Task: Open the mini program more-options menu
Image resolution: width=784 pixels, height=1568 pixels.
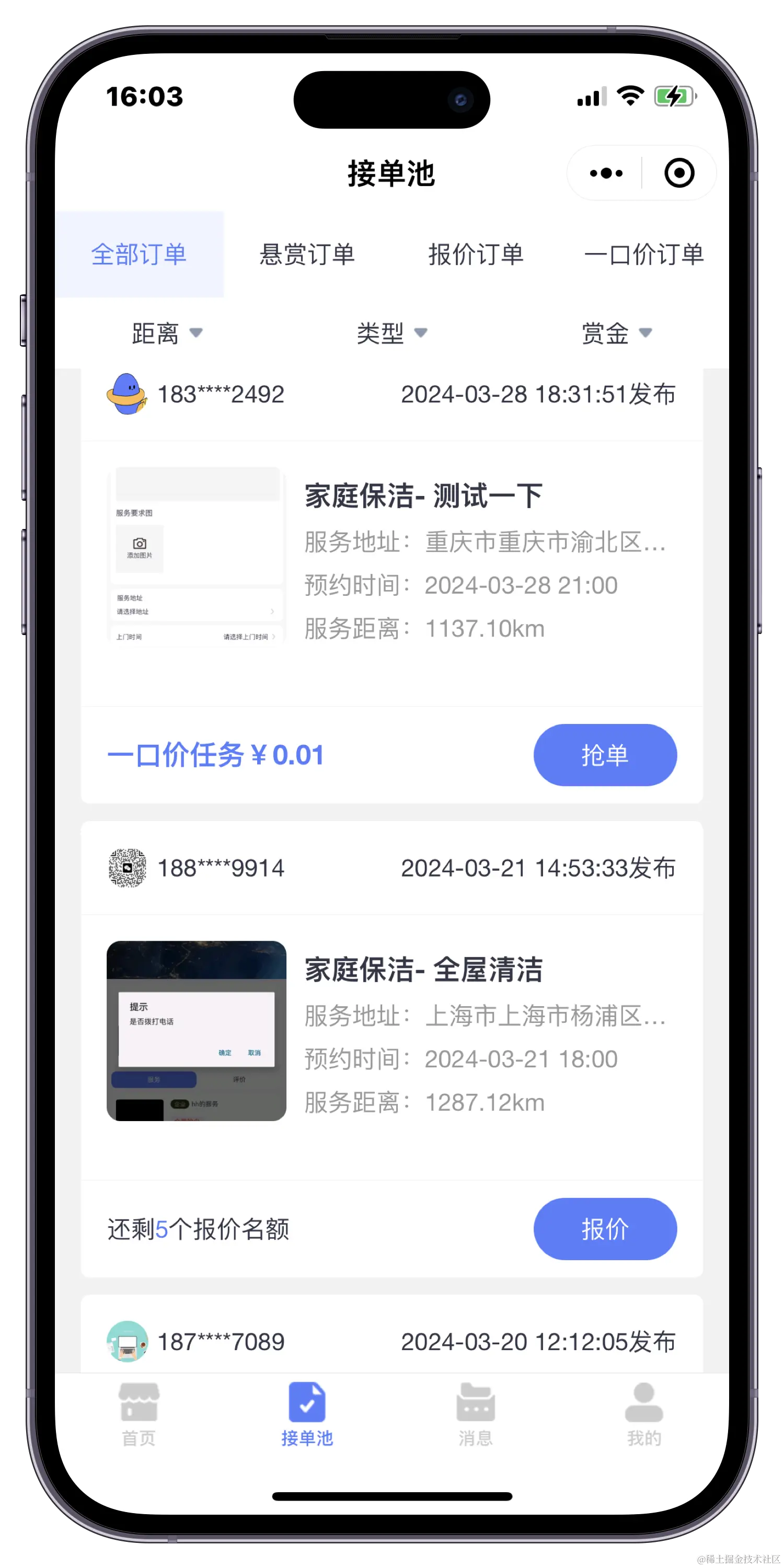Action: click(606, 174)
